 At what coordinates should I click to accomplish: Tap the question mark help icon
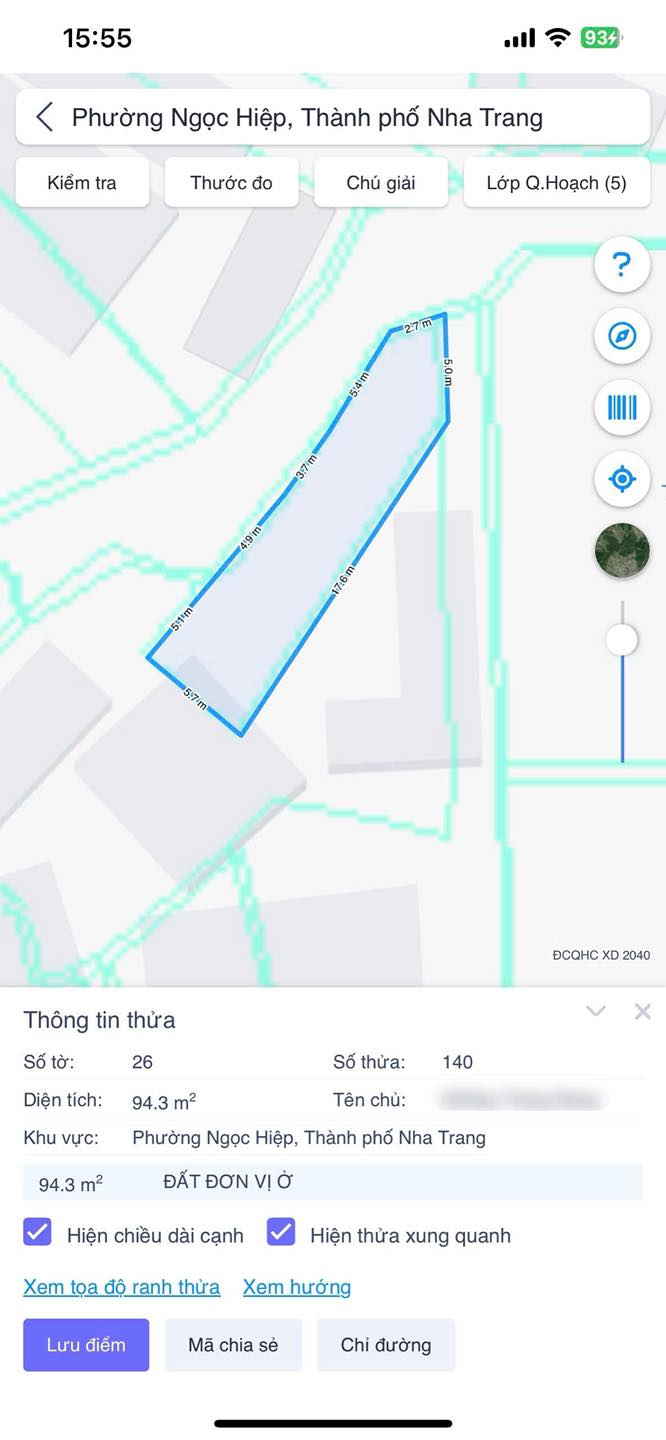pos(622,264)
